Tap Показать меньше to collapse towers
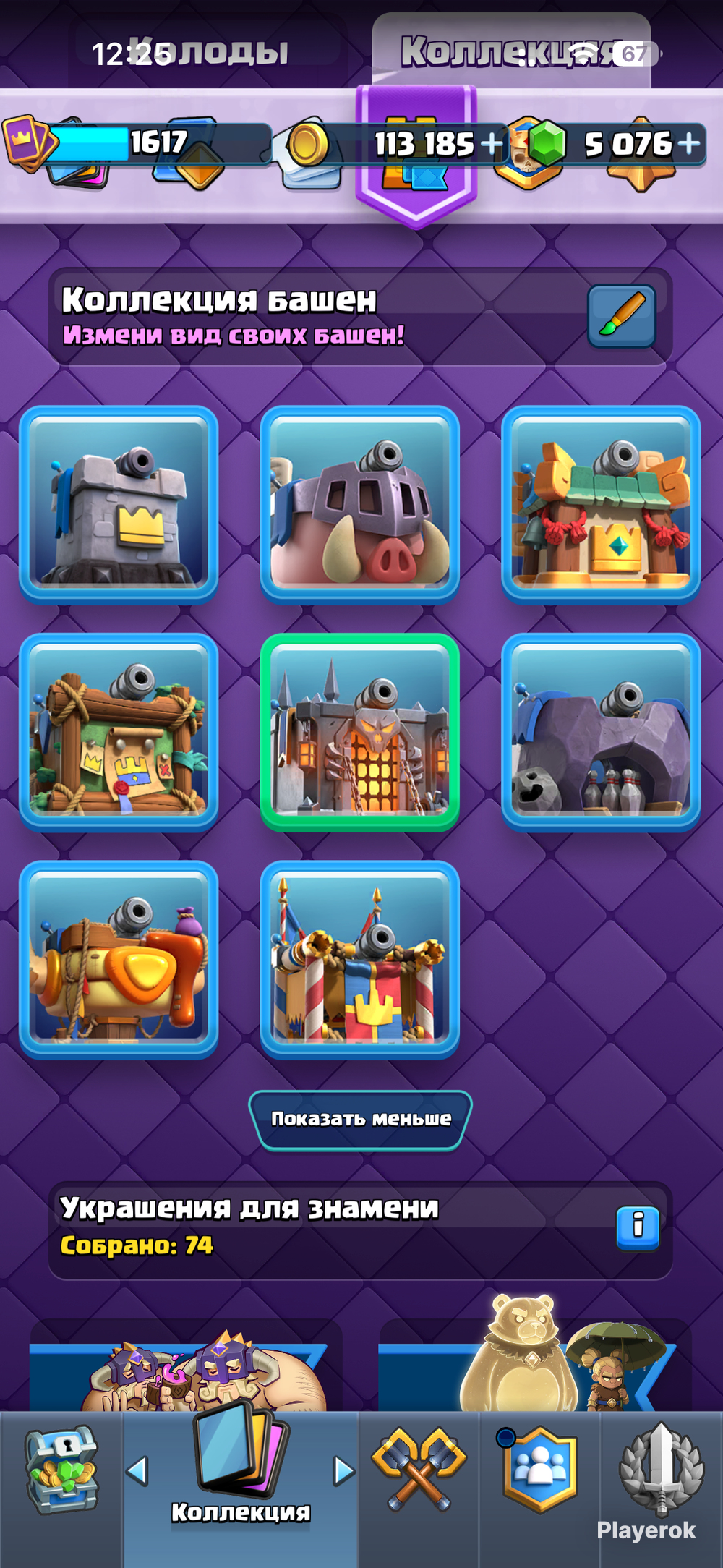 point(361,1120)
